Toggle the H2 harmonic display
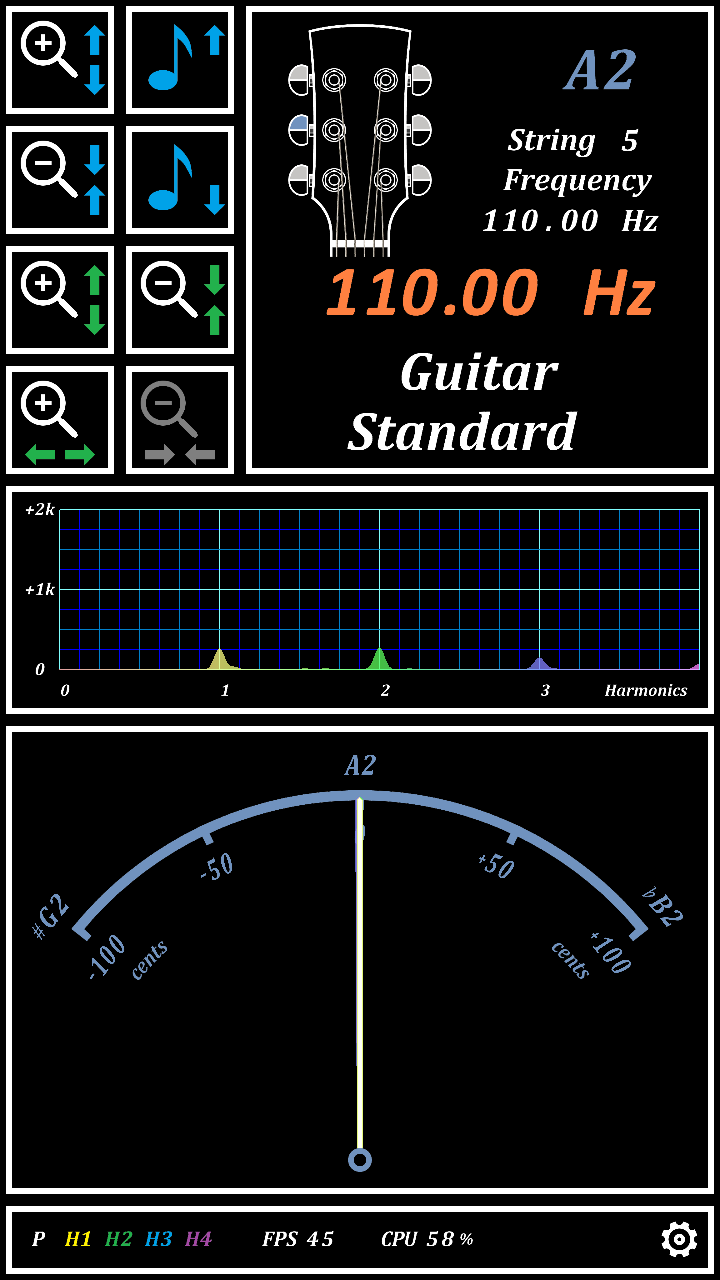 coord(118,1240)
